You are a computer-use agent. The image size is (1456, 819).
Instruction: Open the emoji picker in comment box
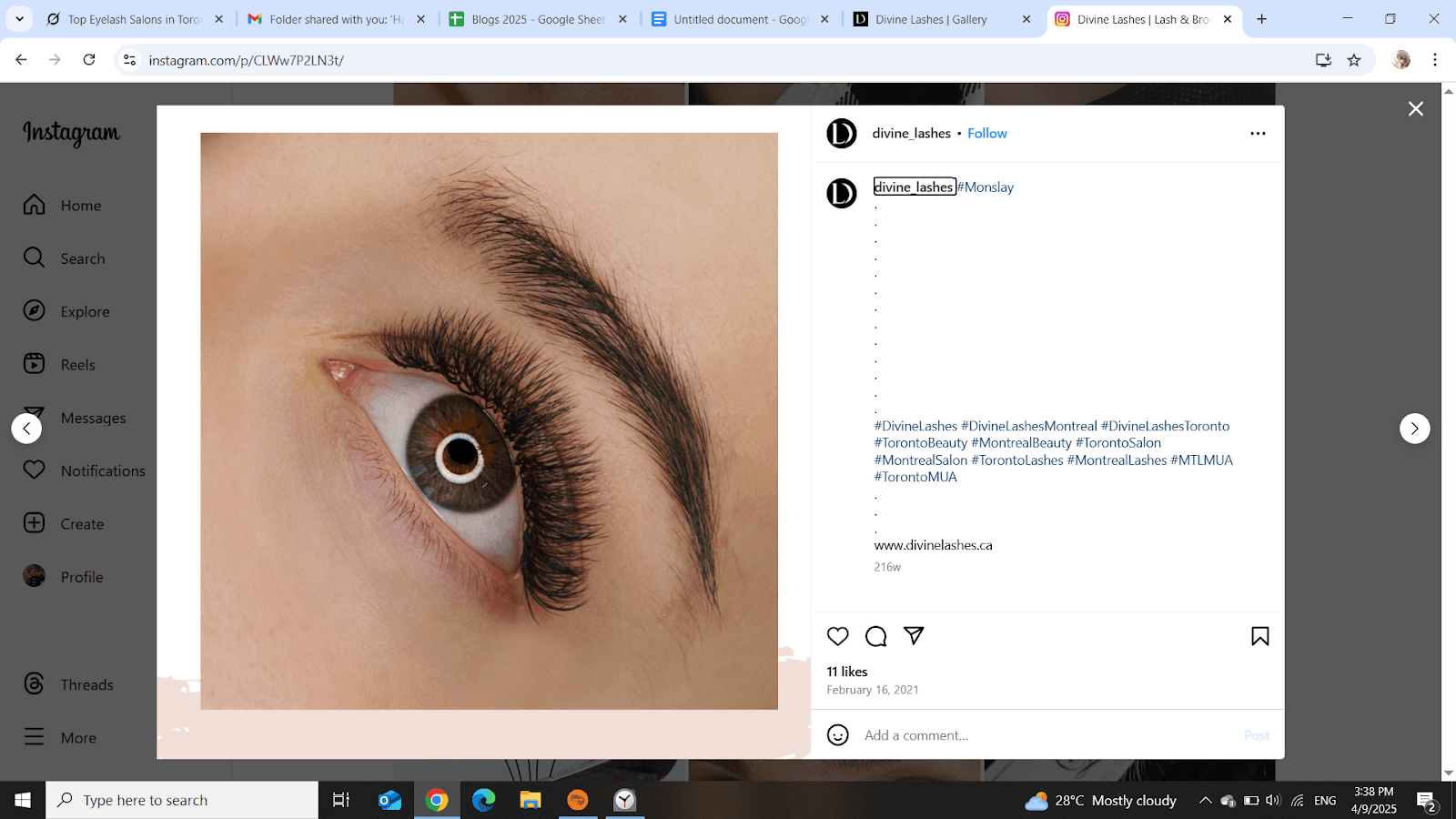coord(838,735)
